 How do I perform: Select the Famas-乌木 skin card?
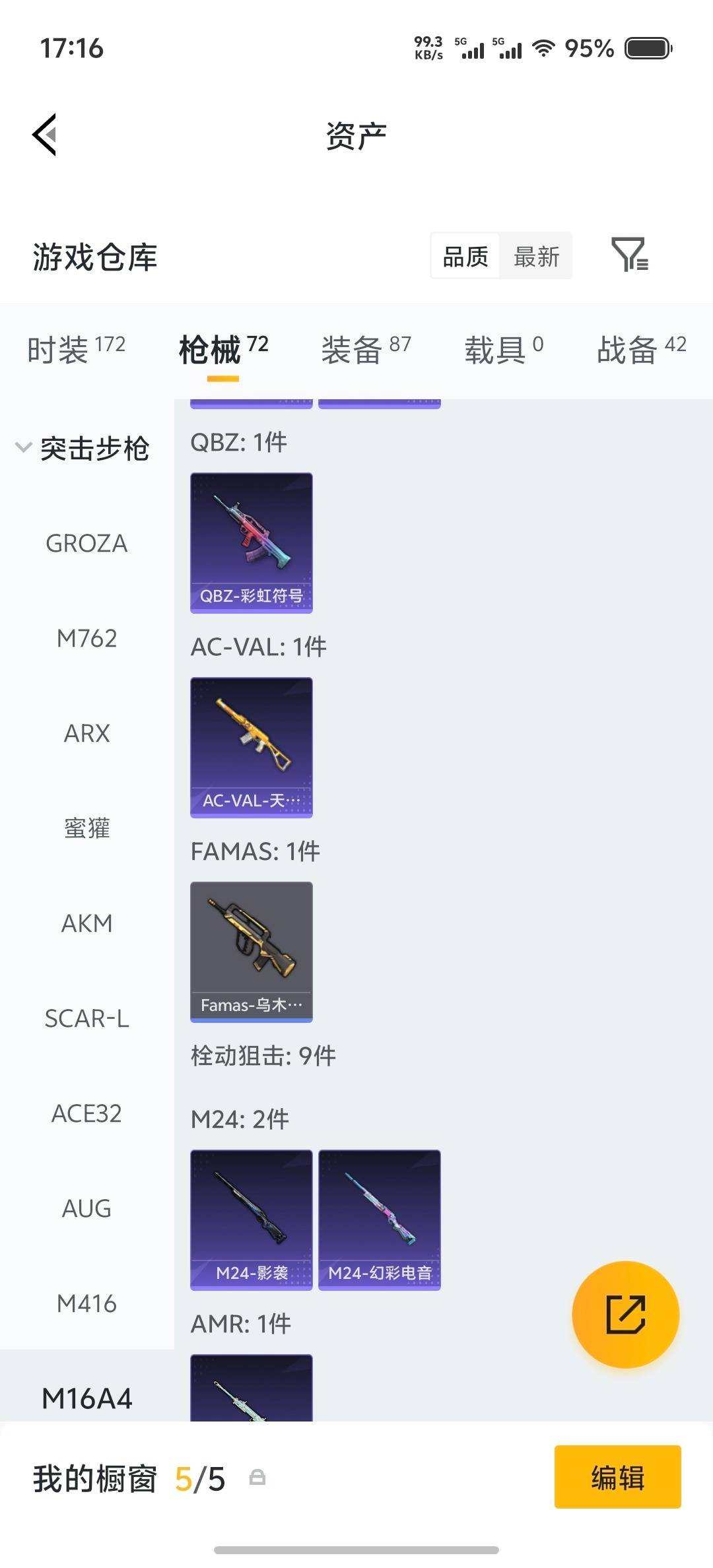pyautogui.click(x=252, y=950)
